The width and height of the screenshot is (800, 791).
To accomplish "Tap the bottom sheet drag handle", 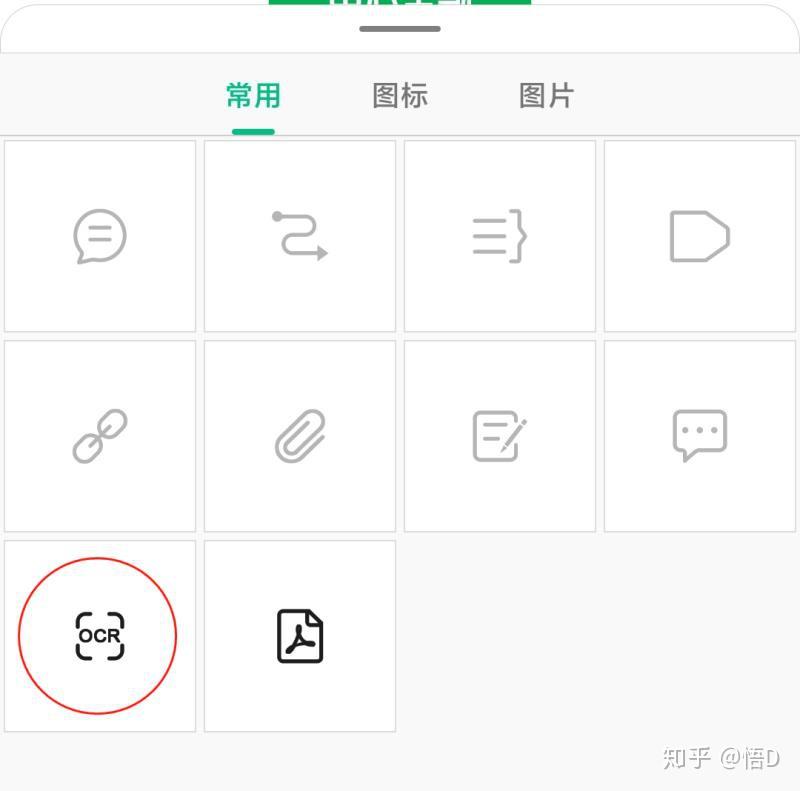I will 400,29.
